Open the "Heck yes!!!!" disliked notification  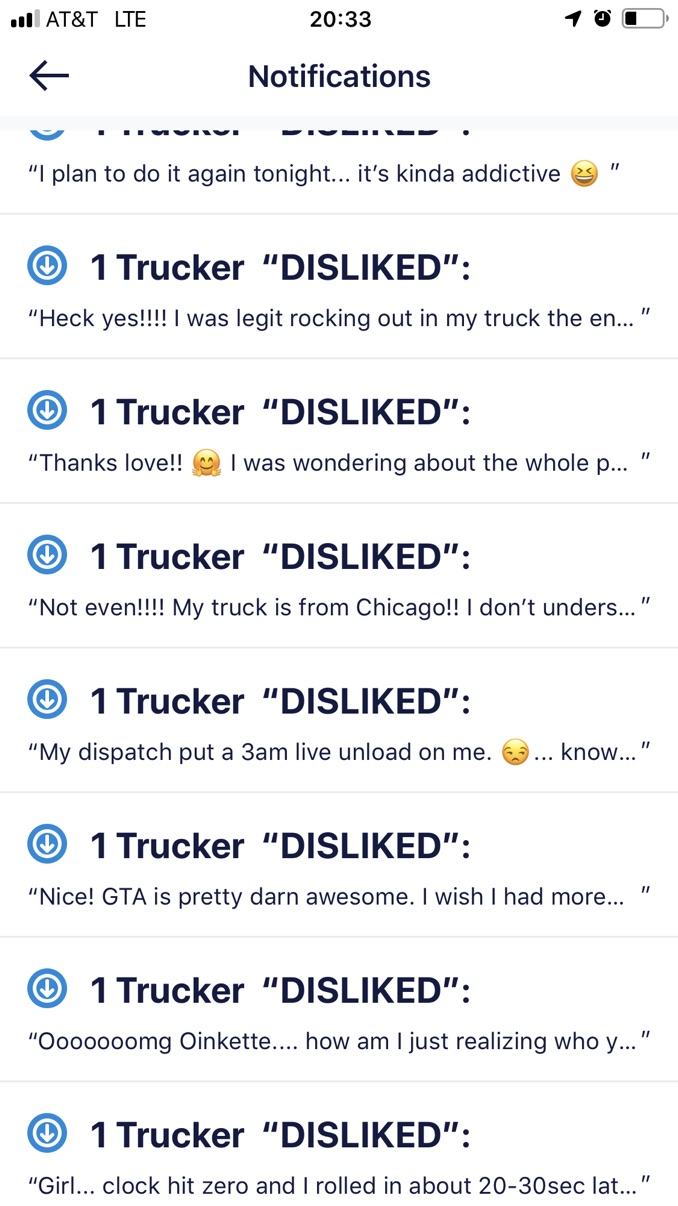[339, 292]
